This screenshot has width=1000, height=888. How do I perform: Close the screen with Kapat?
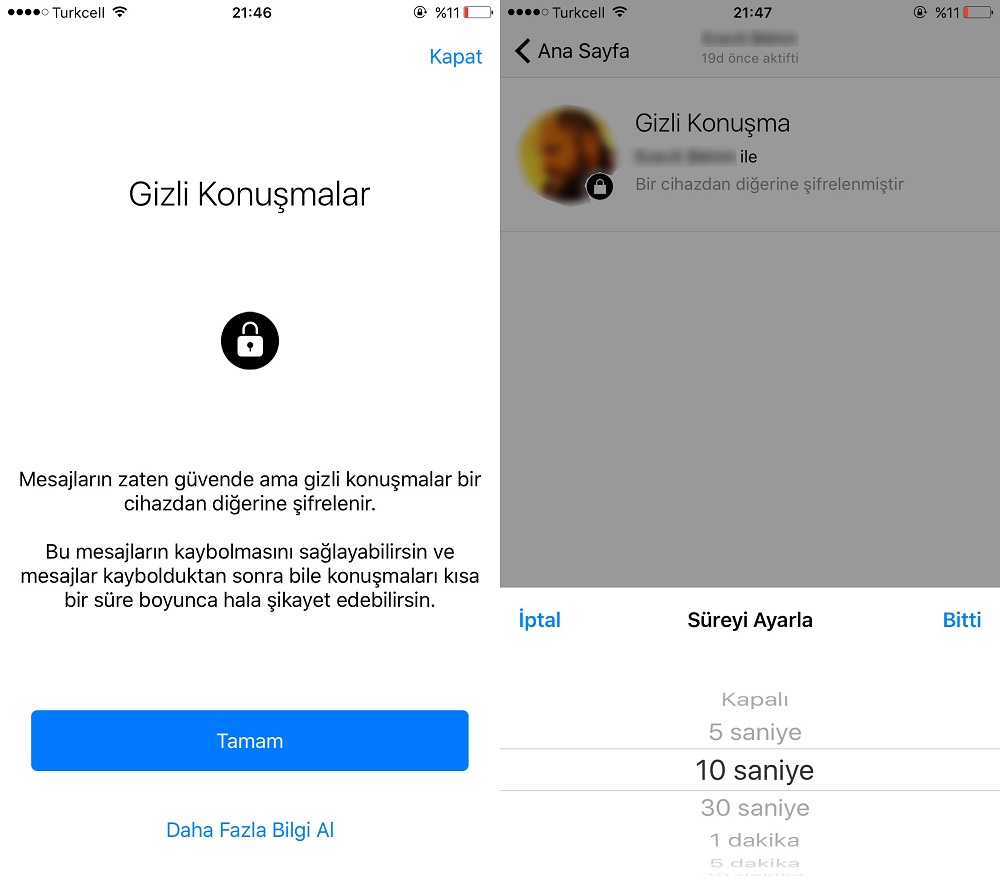[x=455, y=57]
